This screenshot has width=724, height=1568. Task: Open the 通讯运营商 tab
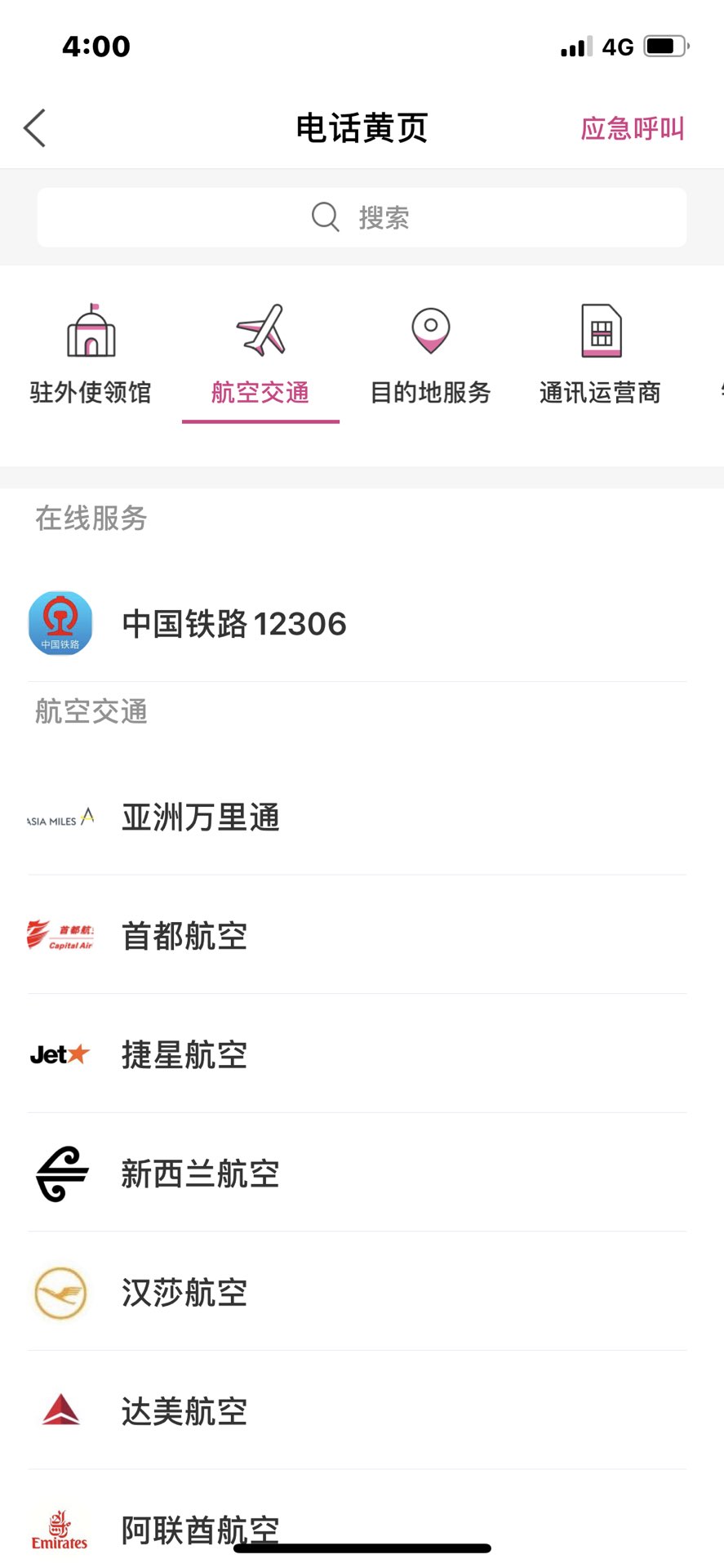(600, 354)
